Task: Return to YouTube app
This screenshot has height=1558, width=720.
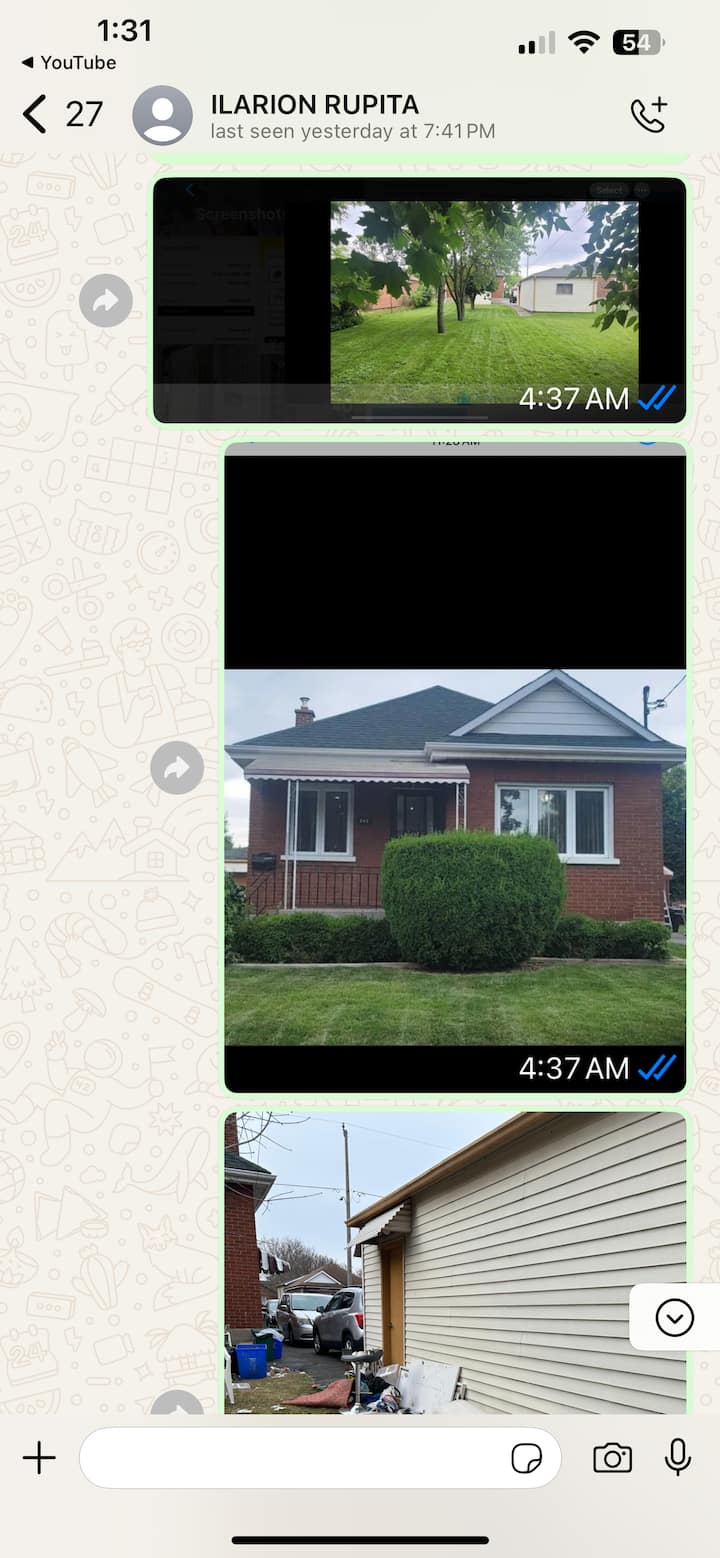Action: [68, 62]
